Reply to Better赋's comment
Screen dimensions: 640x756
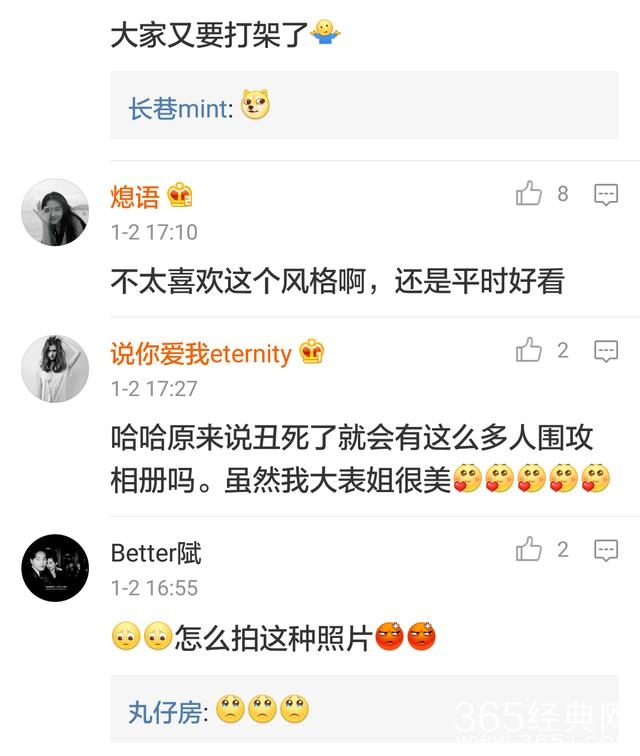[x=606, y=549]
